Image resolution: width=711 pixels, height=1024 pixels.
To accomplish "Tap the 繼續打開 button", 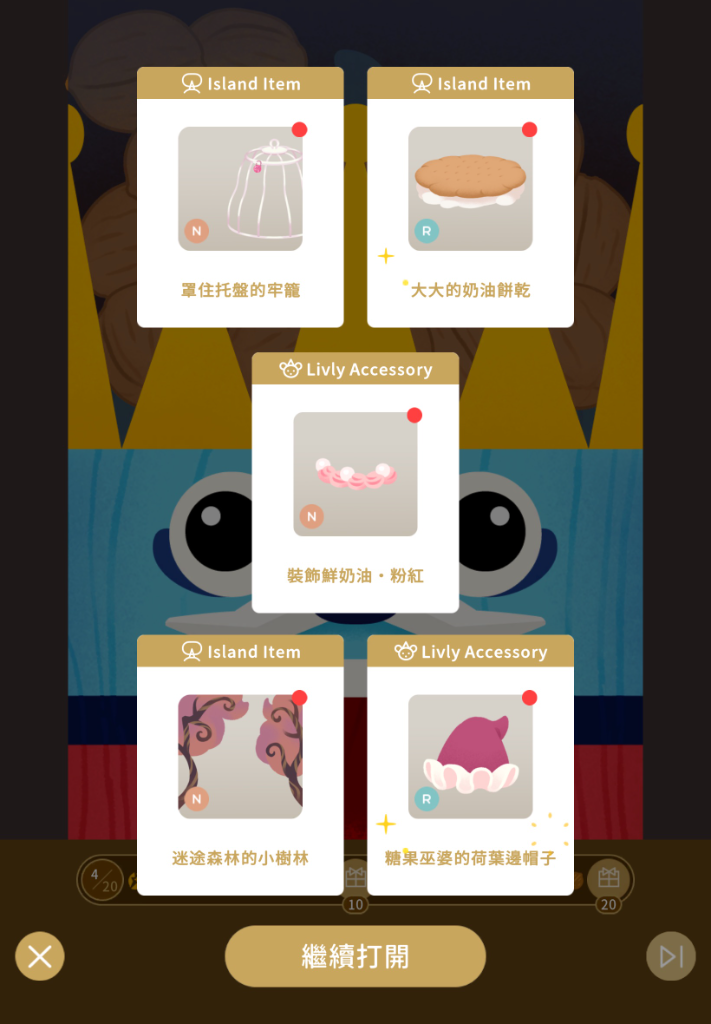I will [x=355, y=956].
